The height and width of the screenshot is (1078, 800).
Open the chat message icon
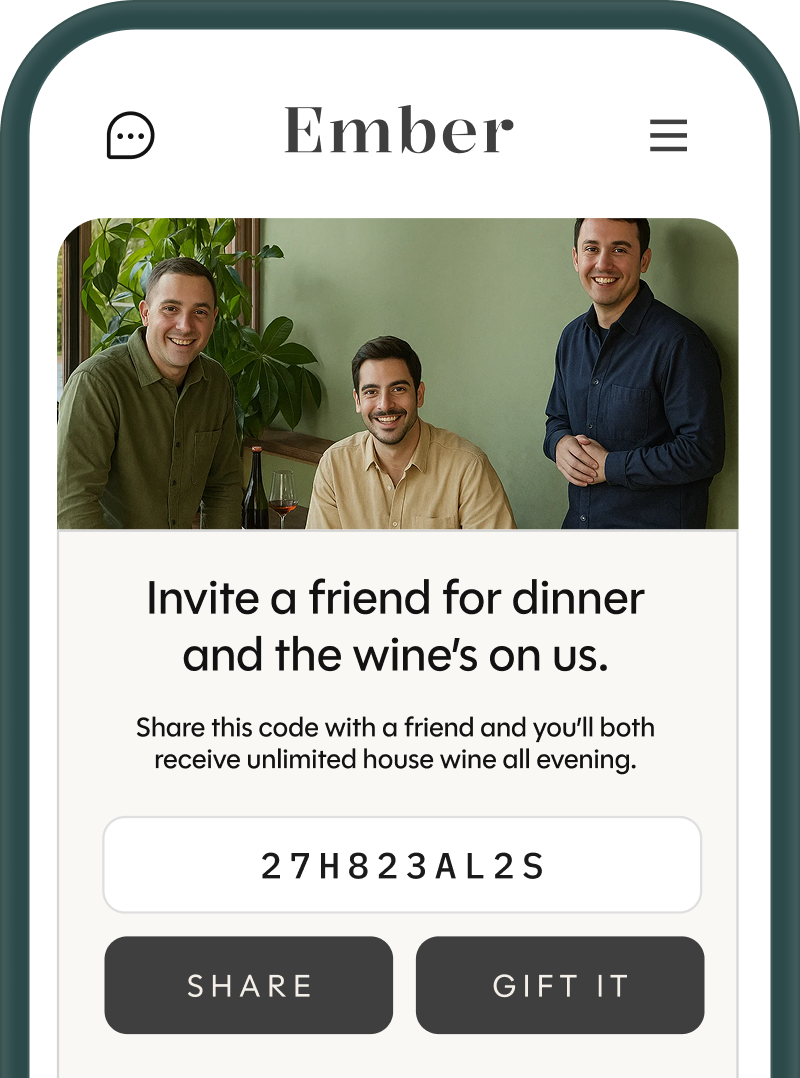[131, 135]
